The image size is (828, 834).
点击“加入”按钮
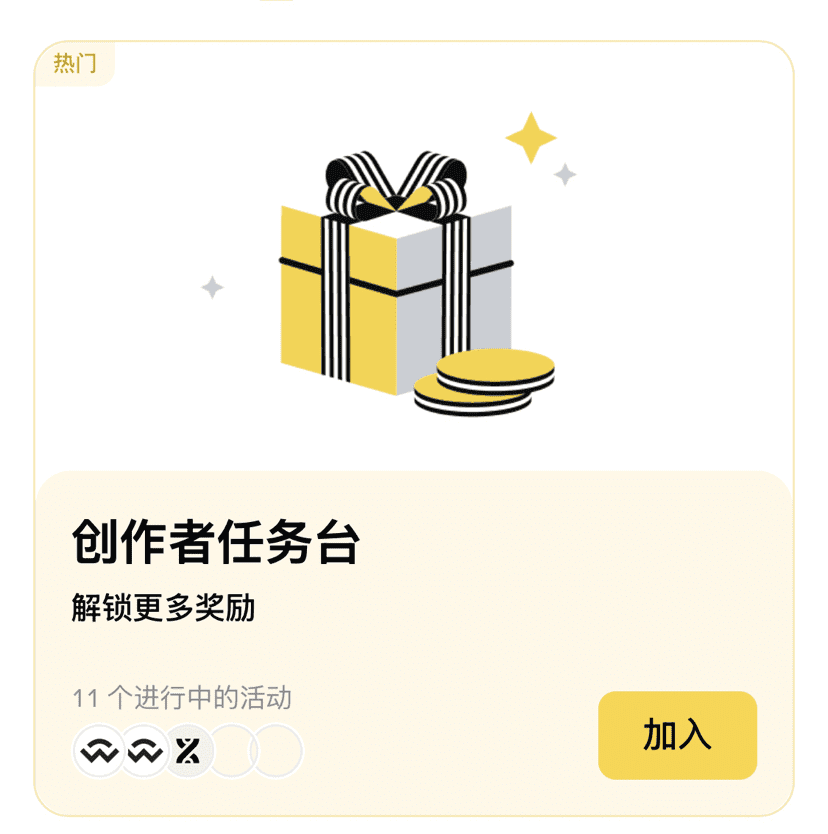[x=677, y=735]
